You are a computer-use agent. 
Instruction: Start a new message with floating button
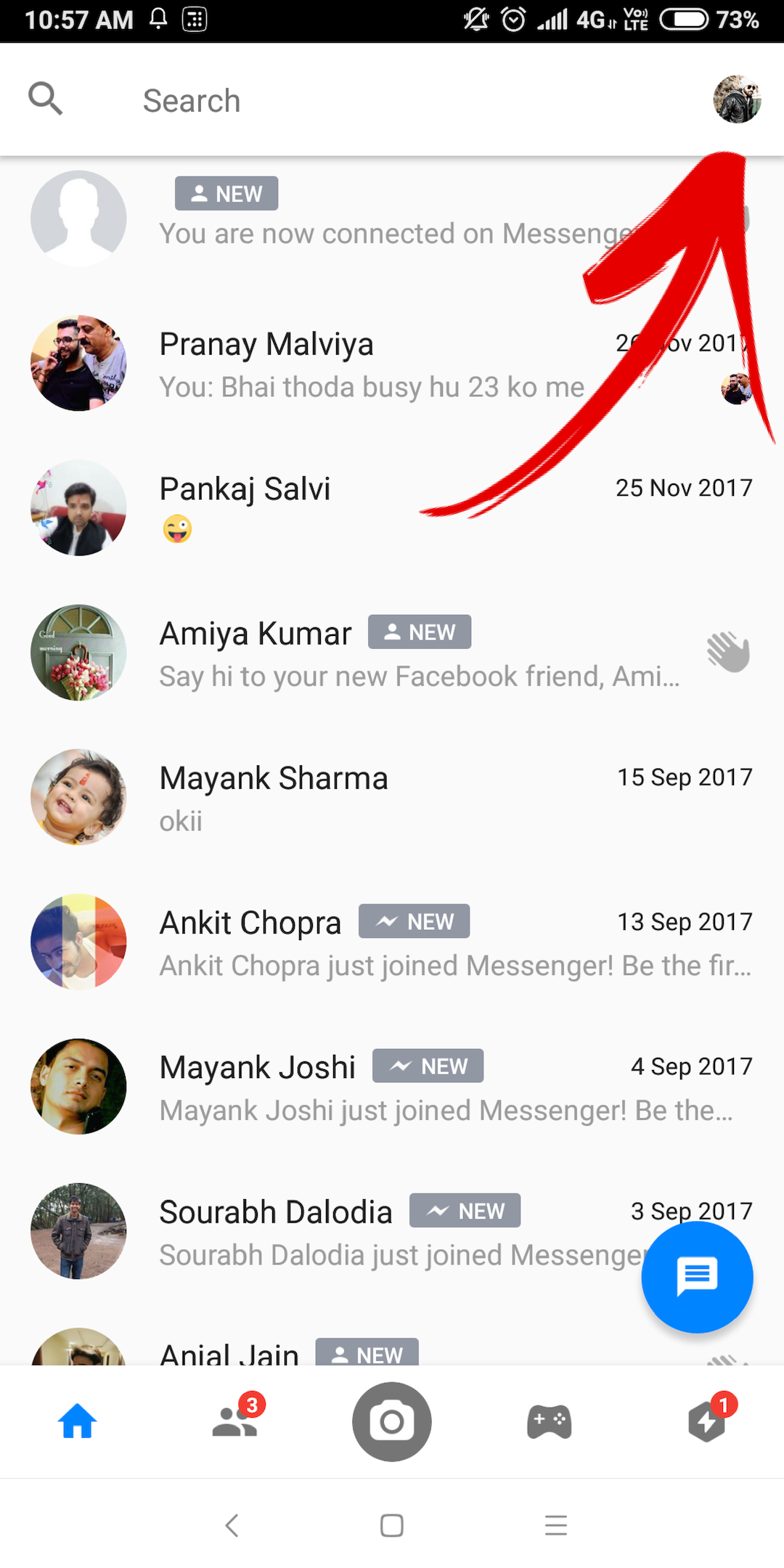(x=697, y=1277)
